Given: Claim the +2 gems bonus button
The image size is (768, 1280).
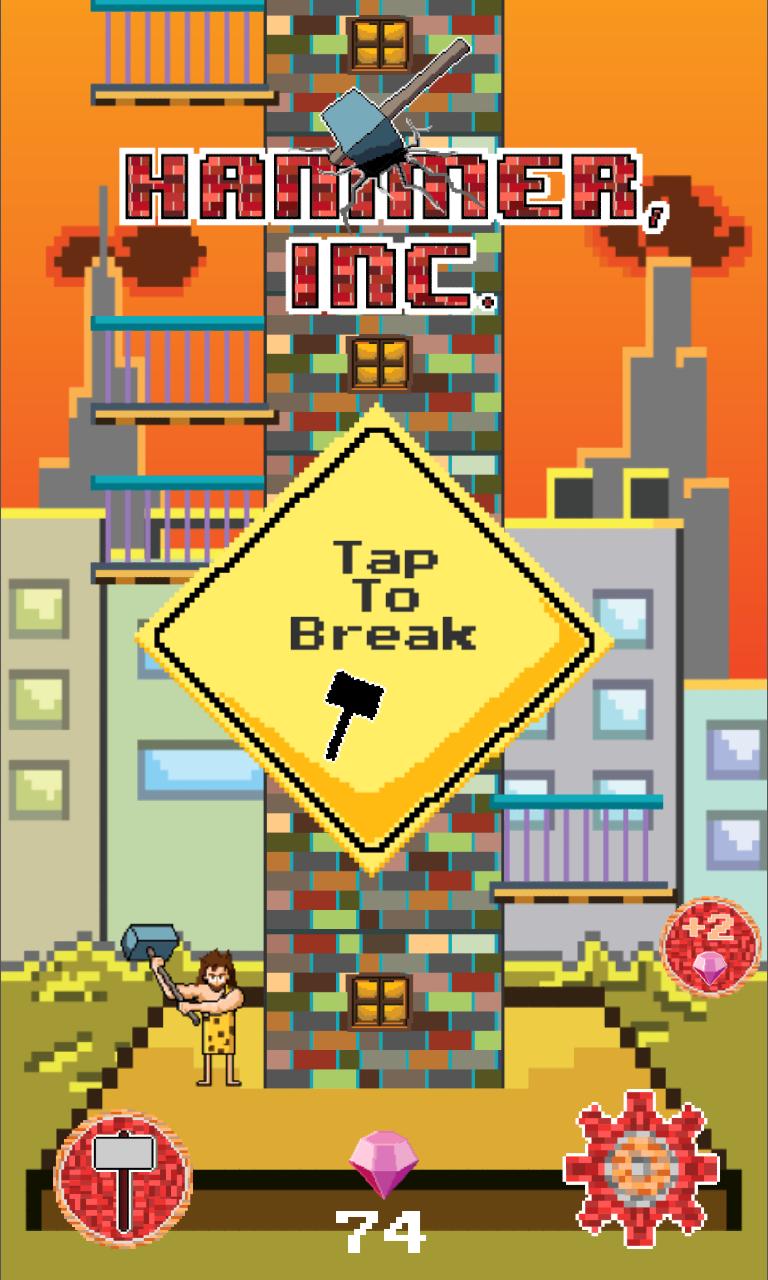Looking at the screenshot, I should (710, 945).
